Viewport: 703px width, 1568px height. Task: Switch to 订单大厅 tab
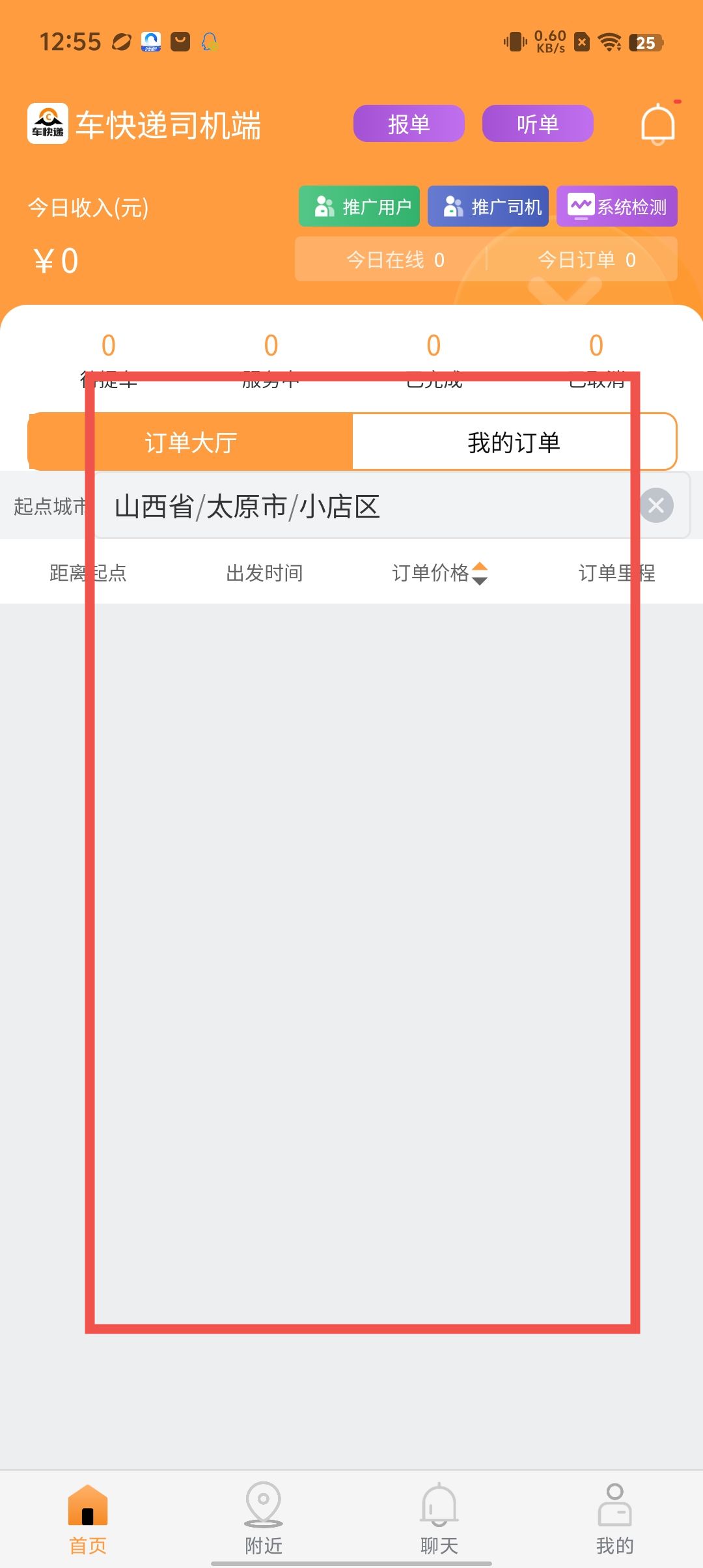191,442
